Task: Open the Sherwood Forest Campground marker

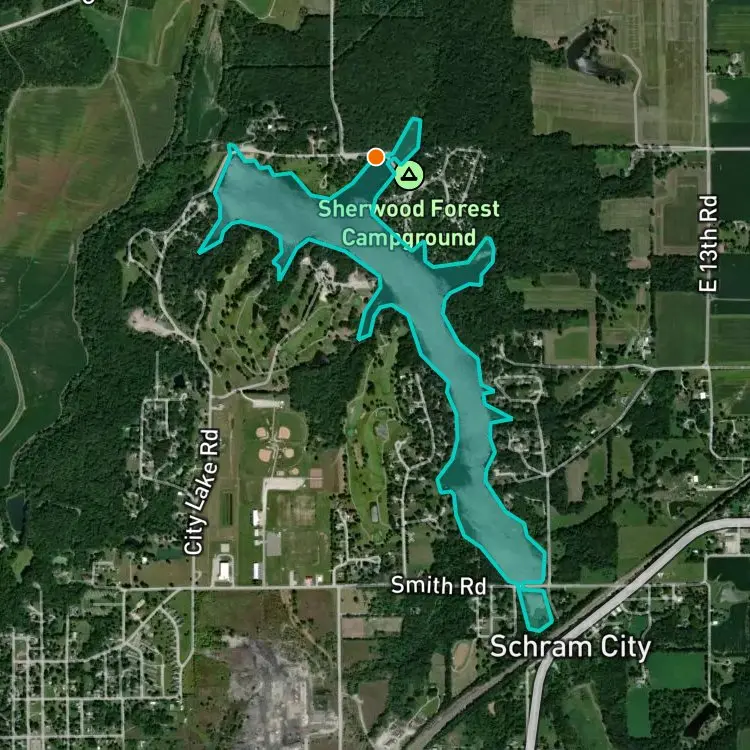Action: [x=408, y=175]
